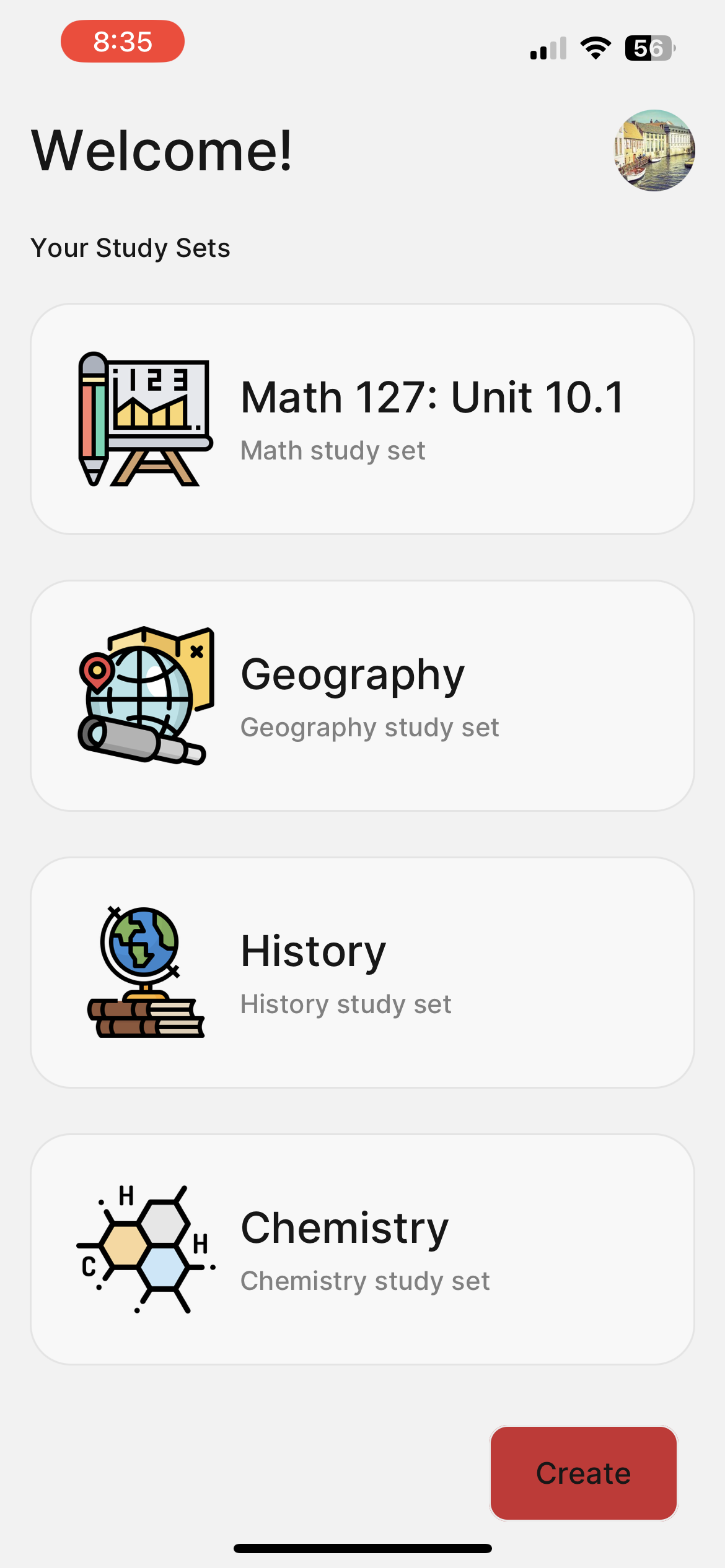This screenshot has width=725, height=1568.
Task: Tap the Create button
Action: coord(583,1473)
